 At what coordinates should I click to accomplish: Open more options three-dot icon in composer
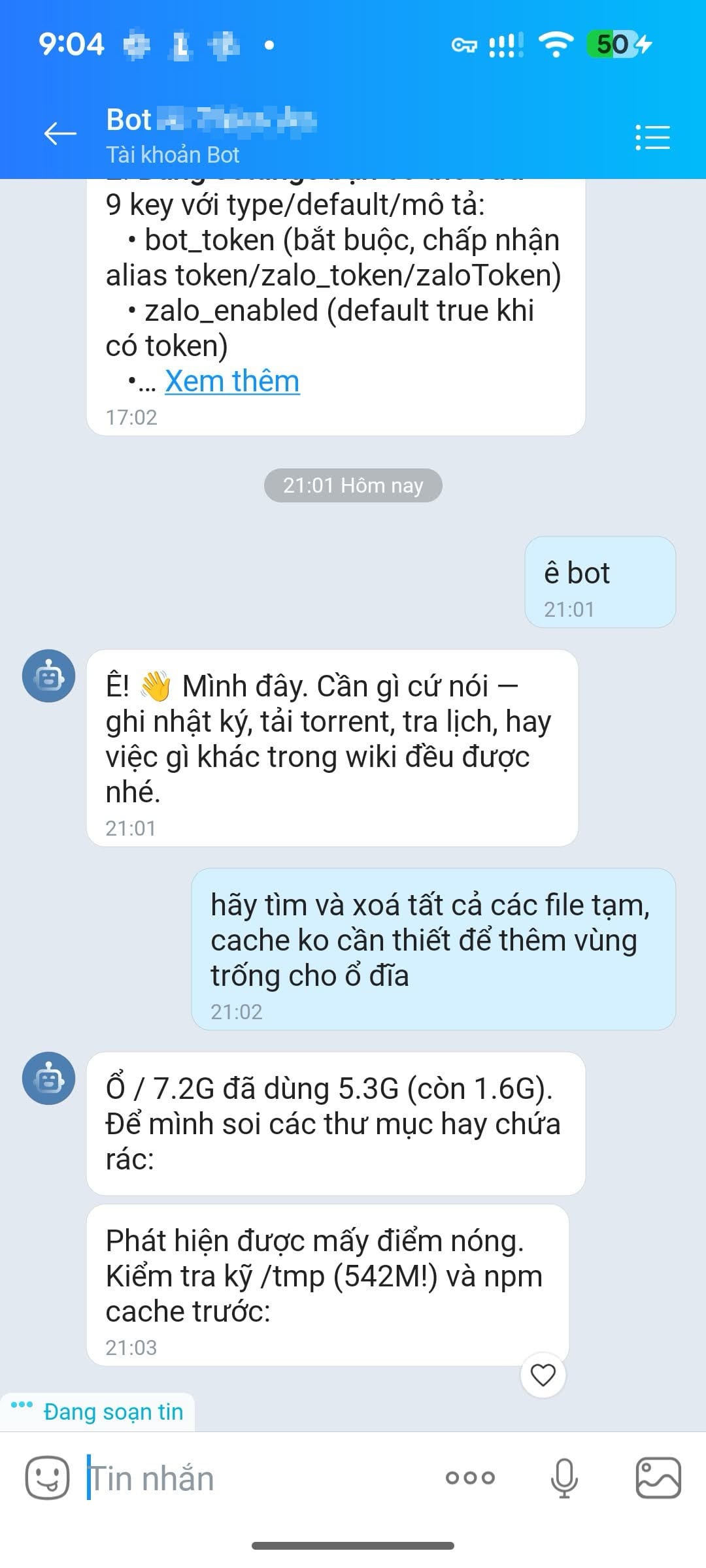pos(470,1478)
